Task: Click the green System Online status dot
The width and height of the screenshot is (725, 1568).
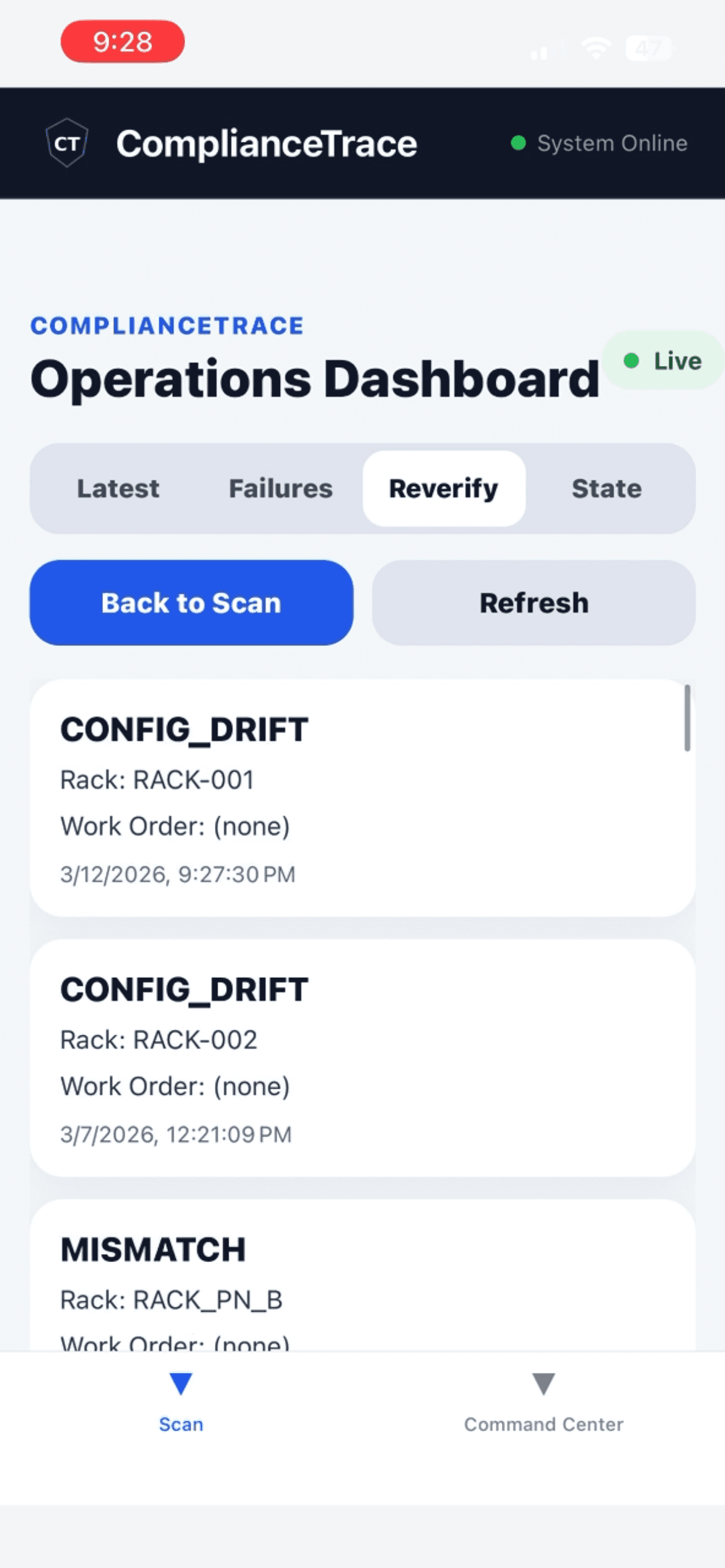Action: coord(519,142)
